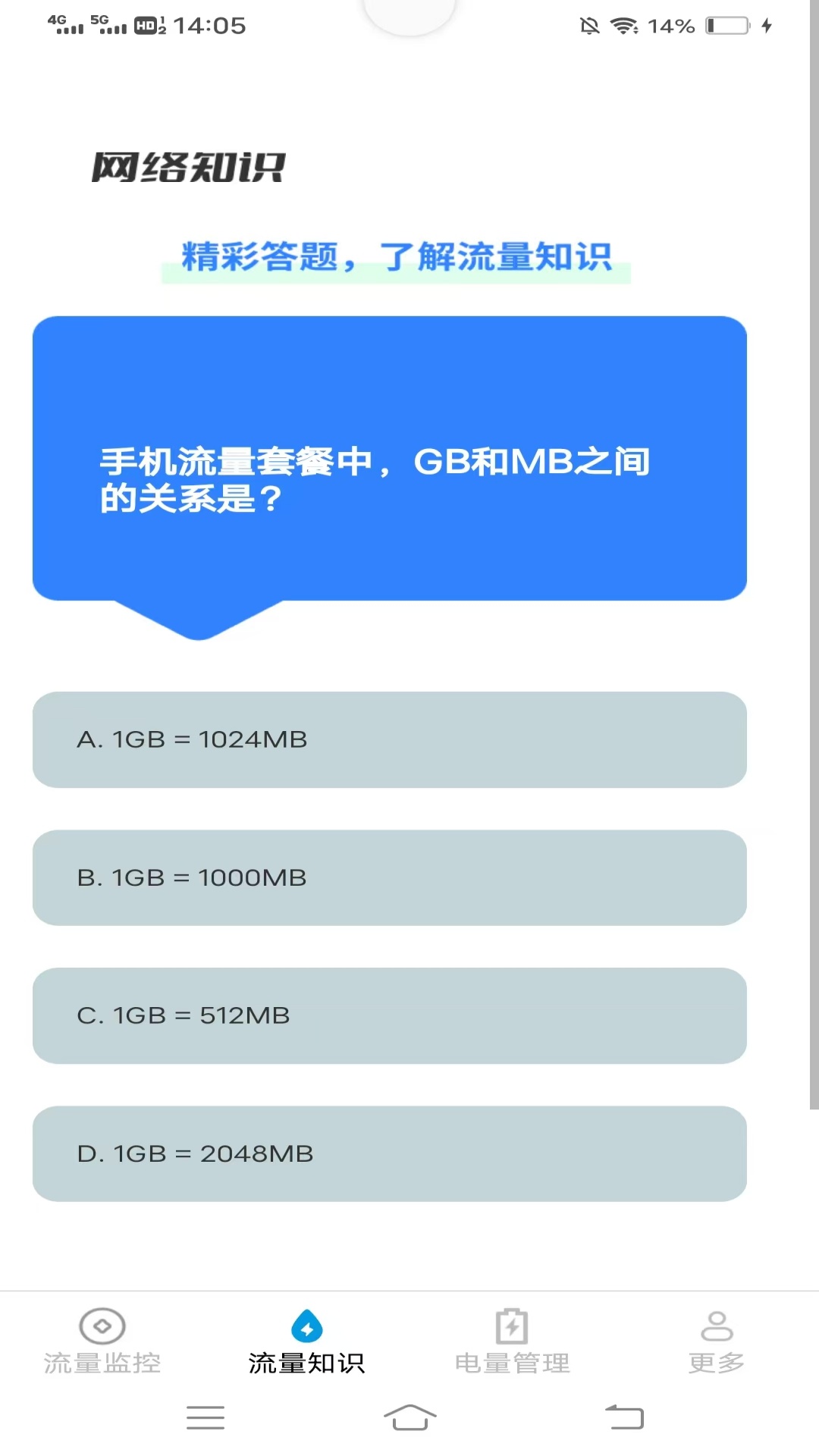Pick answer C. 1GB = 512MB

(x=390, y=1015)
